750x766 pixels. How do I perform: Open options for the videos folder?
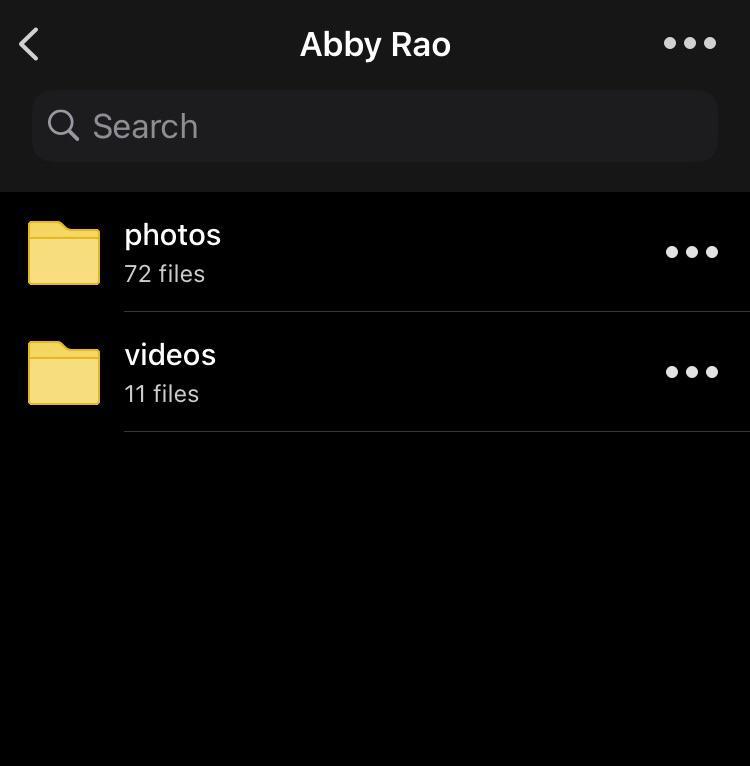(692, 372)
